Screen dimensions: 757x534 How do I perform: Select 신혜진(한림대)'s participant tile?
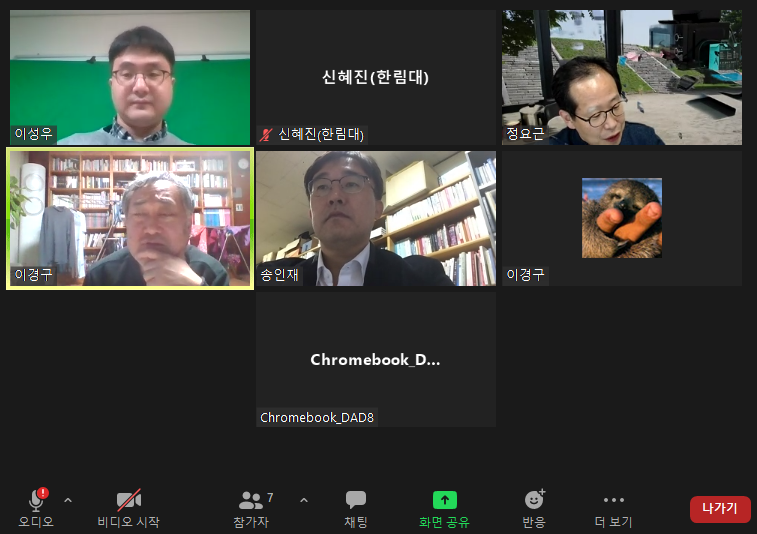(x=376, y=76)
